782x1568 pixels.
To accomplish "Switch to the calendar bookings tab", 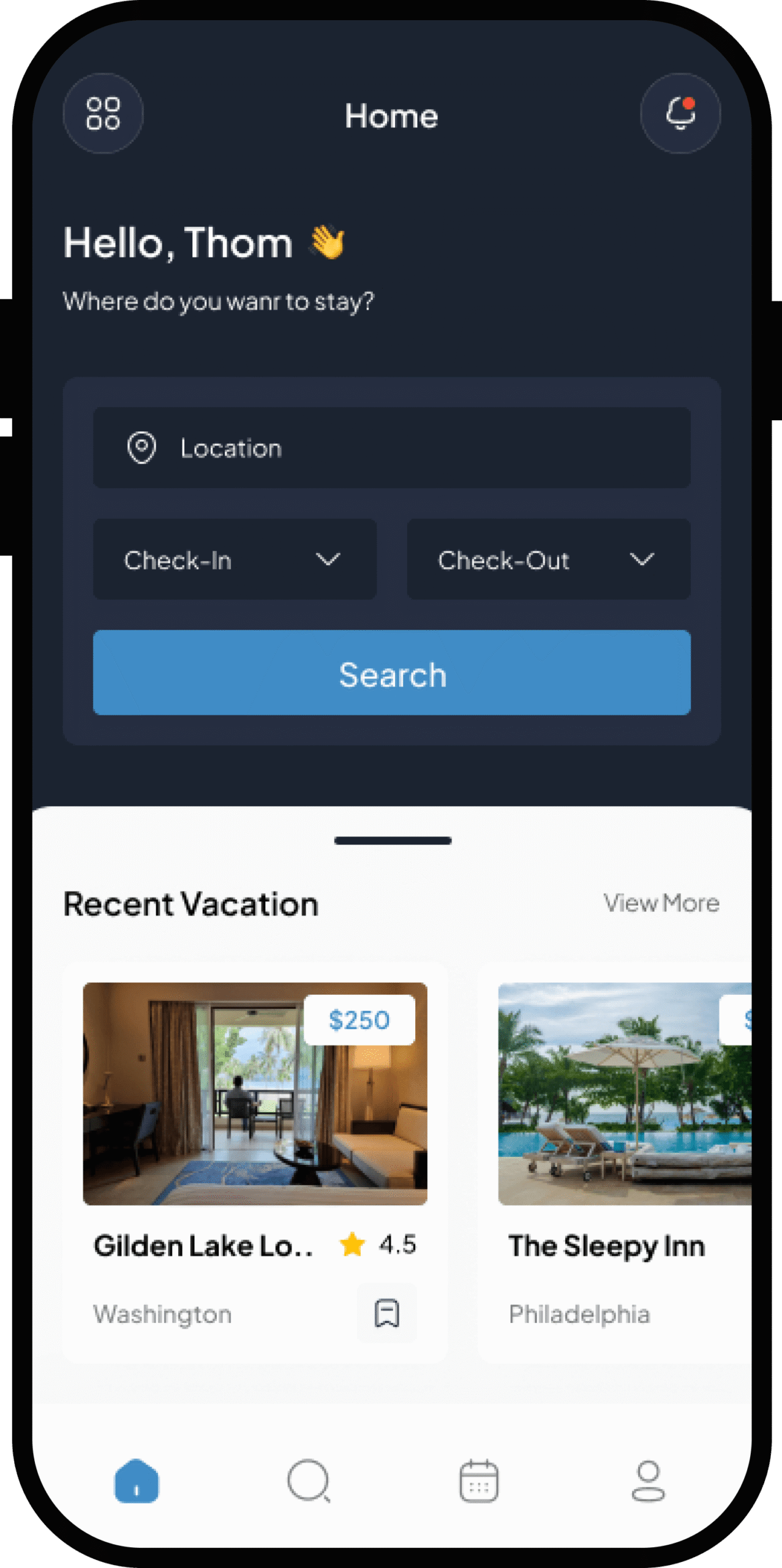I will [479, 1481].
